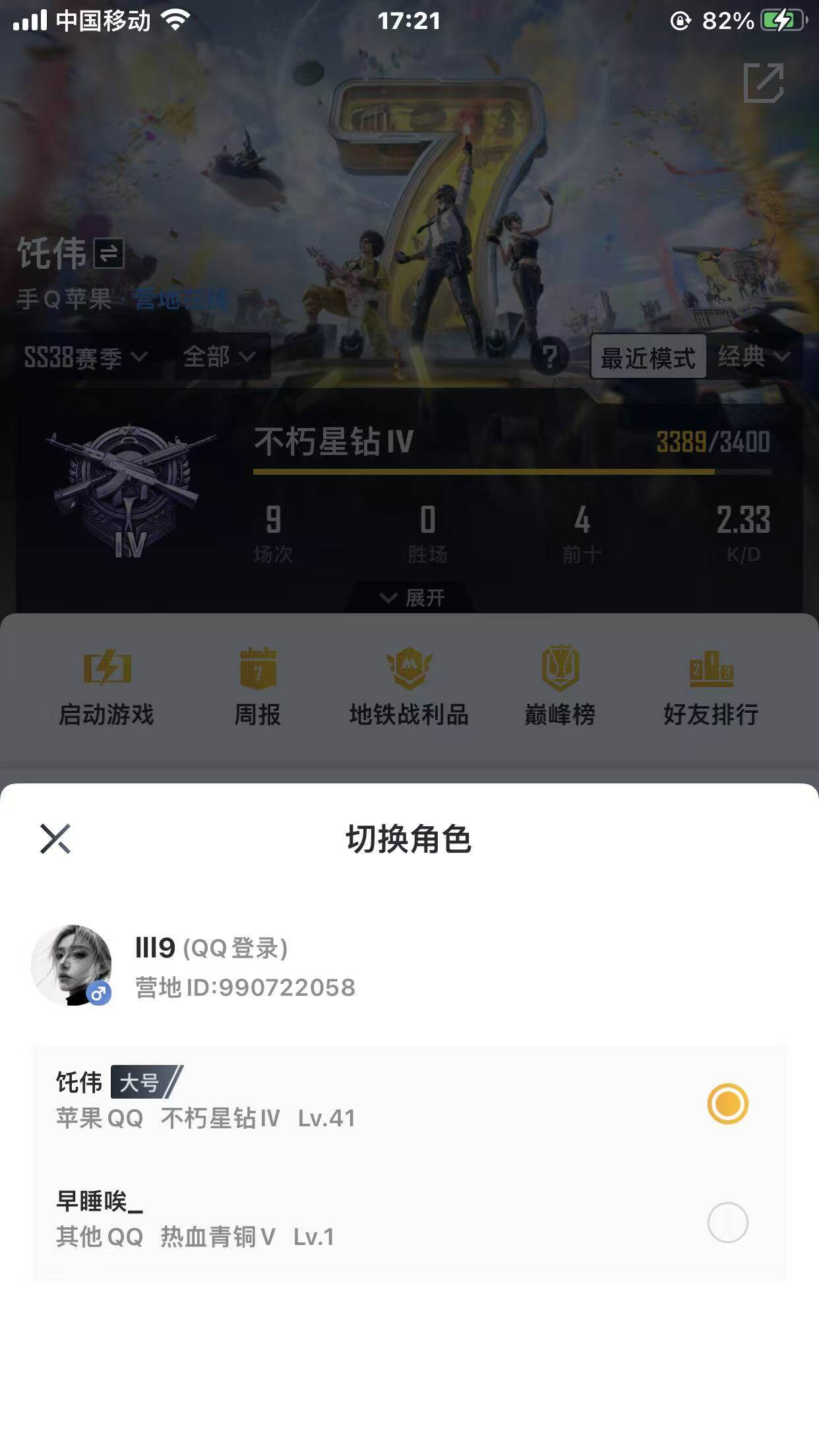Expand stats with the 展开 chevron
The height and width of the screenshot is (1456, 819).
tap(409, 597)
